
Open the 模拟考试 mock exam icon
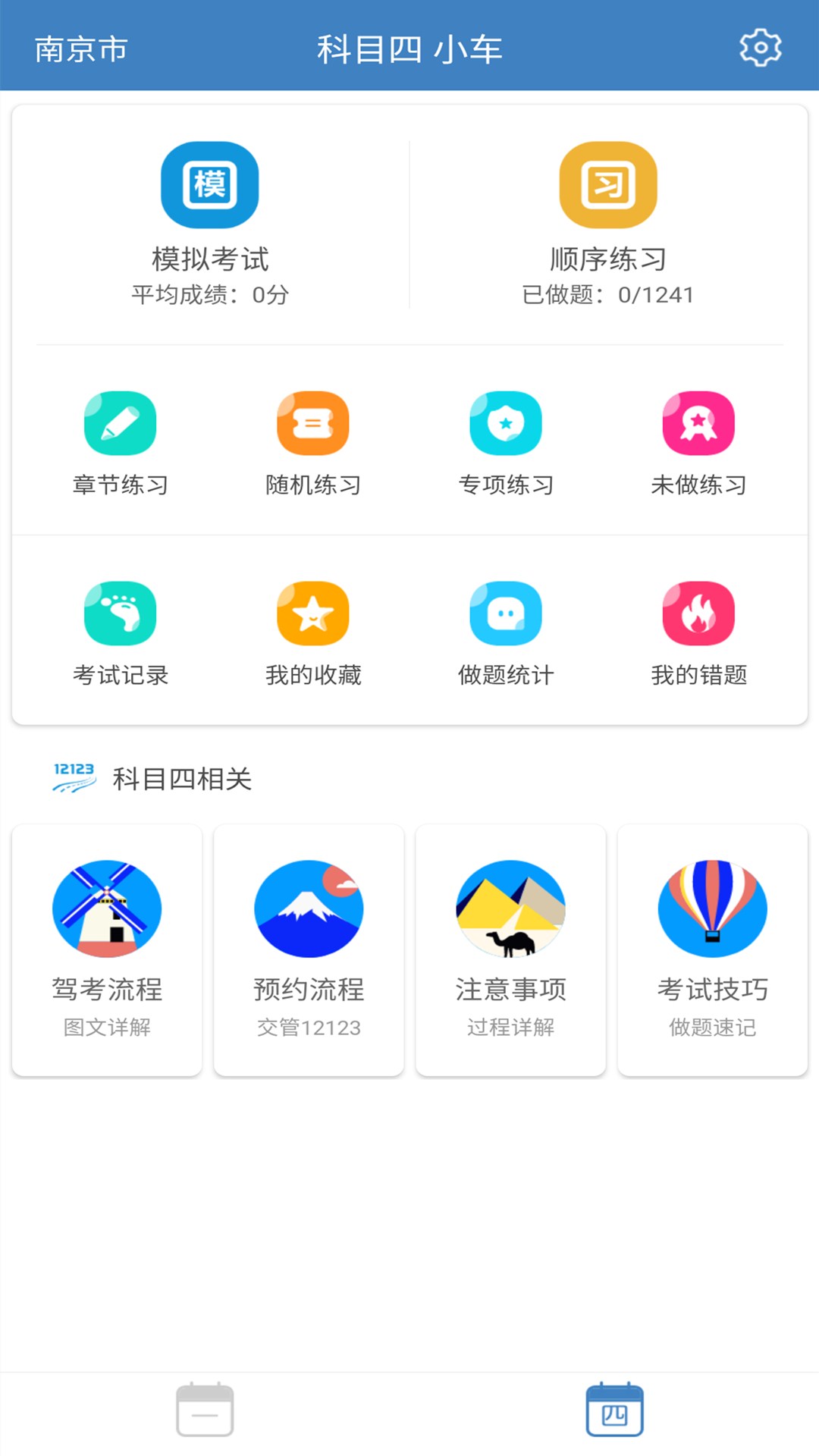point(210,184)
